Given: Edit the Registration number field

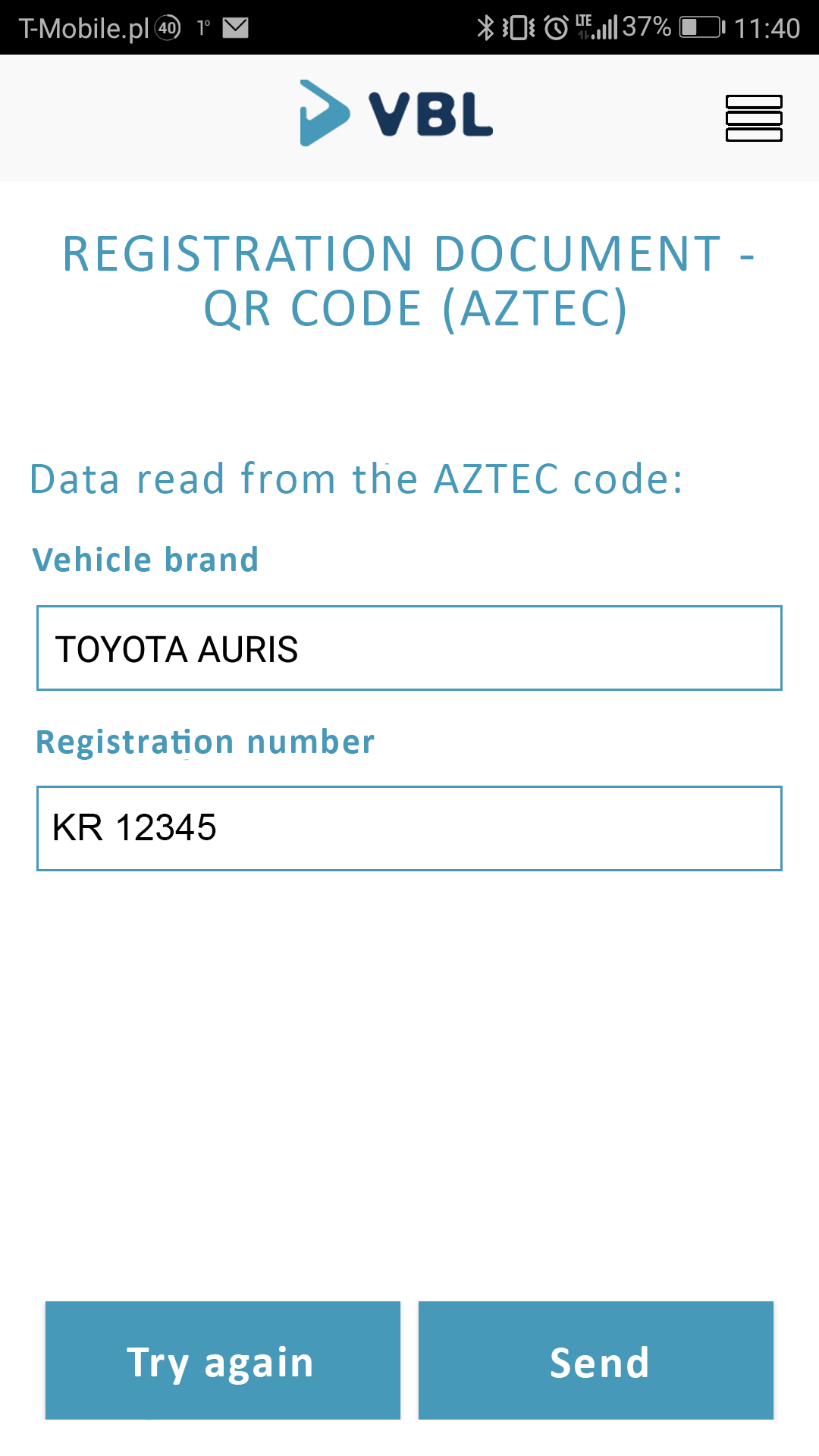Looking at the screenshot, I should click(x=409, y=828).
